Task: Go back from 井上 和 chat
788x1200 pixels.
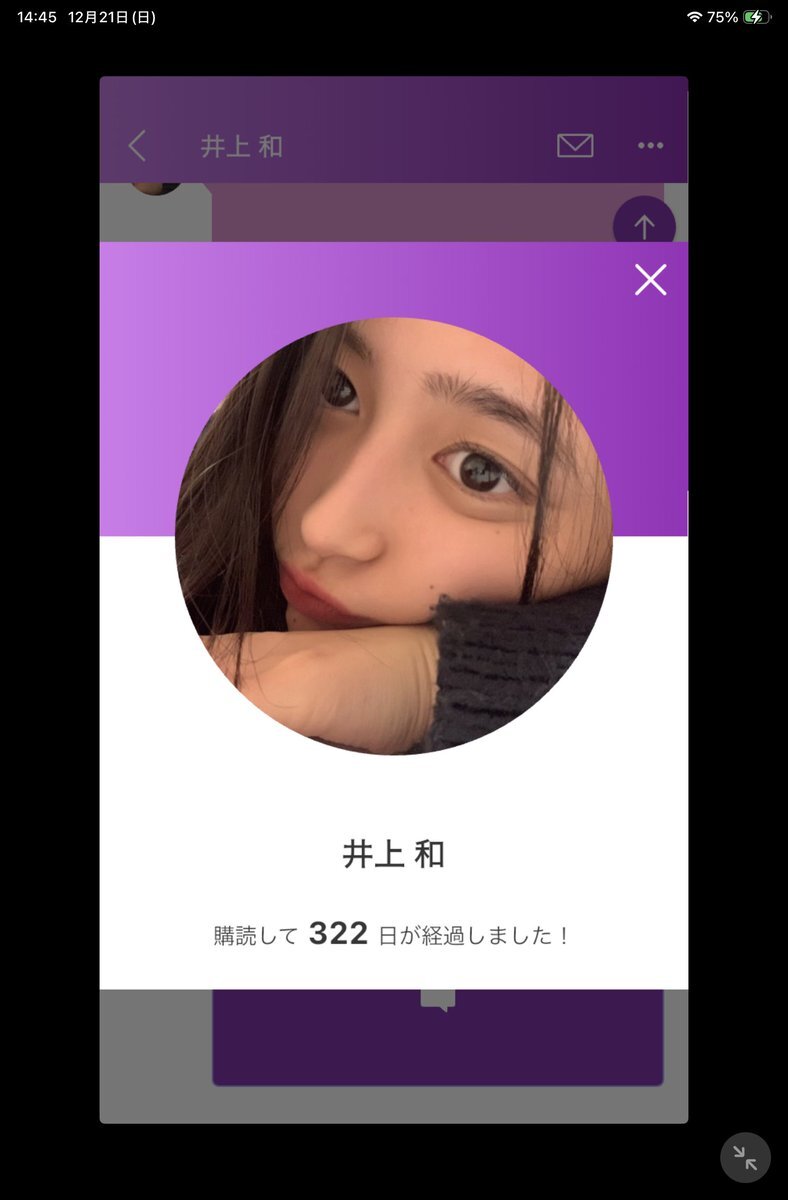Action: [x=138, y=146]
